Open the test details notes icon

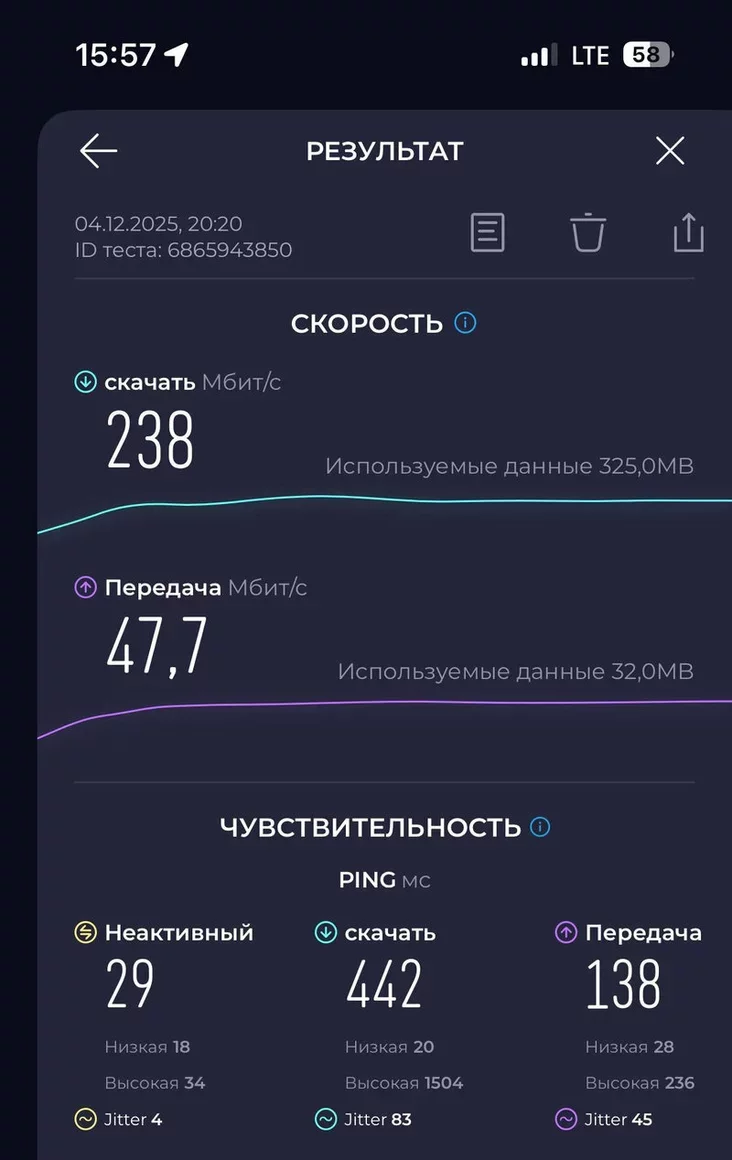point(487,232)
